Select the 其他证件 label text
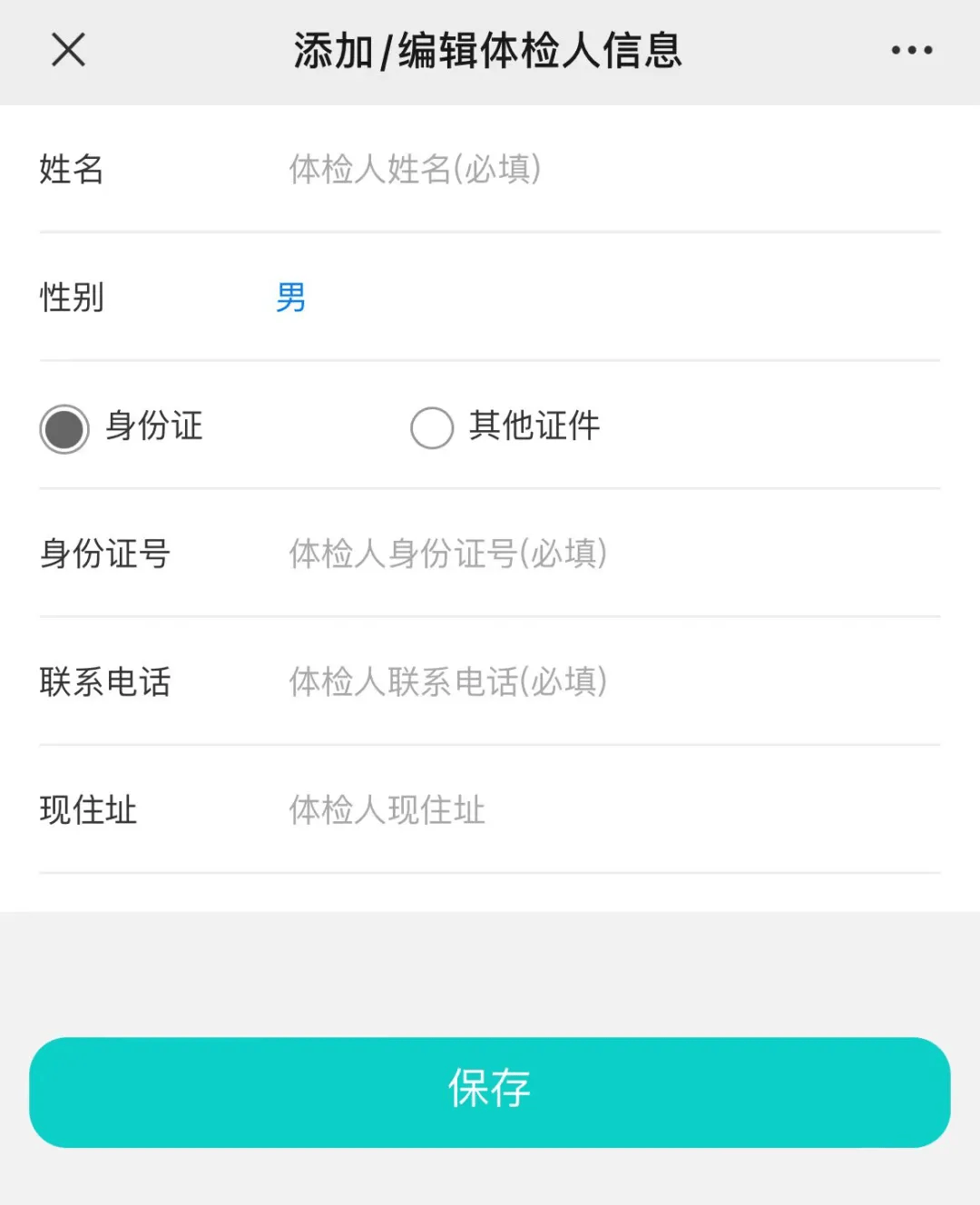The image size is (980, 1205). coord(532,425)
